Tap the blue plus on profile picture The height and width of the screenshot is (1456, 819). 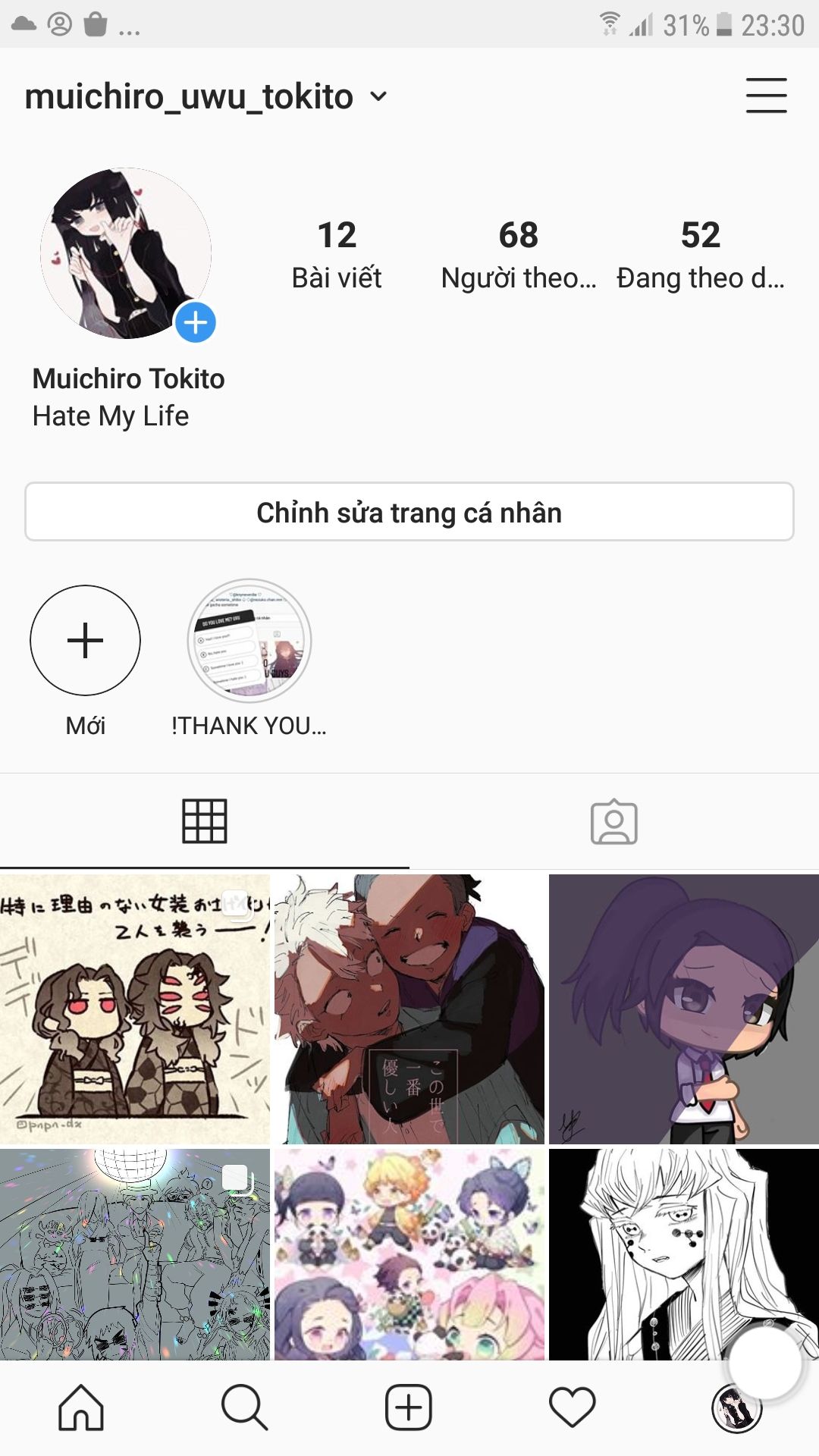[x=196, y=322]
